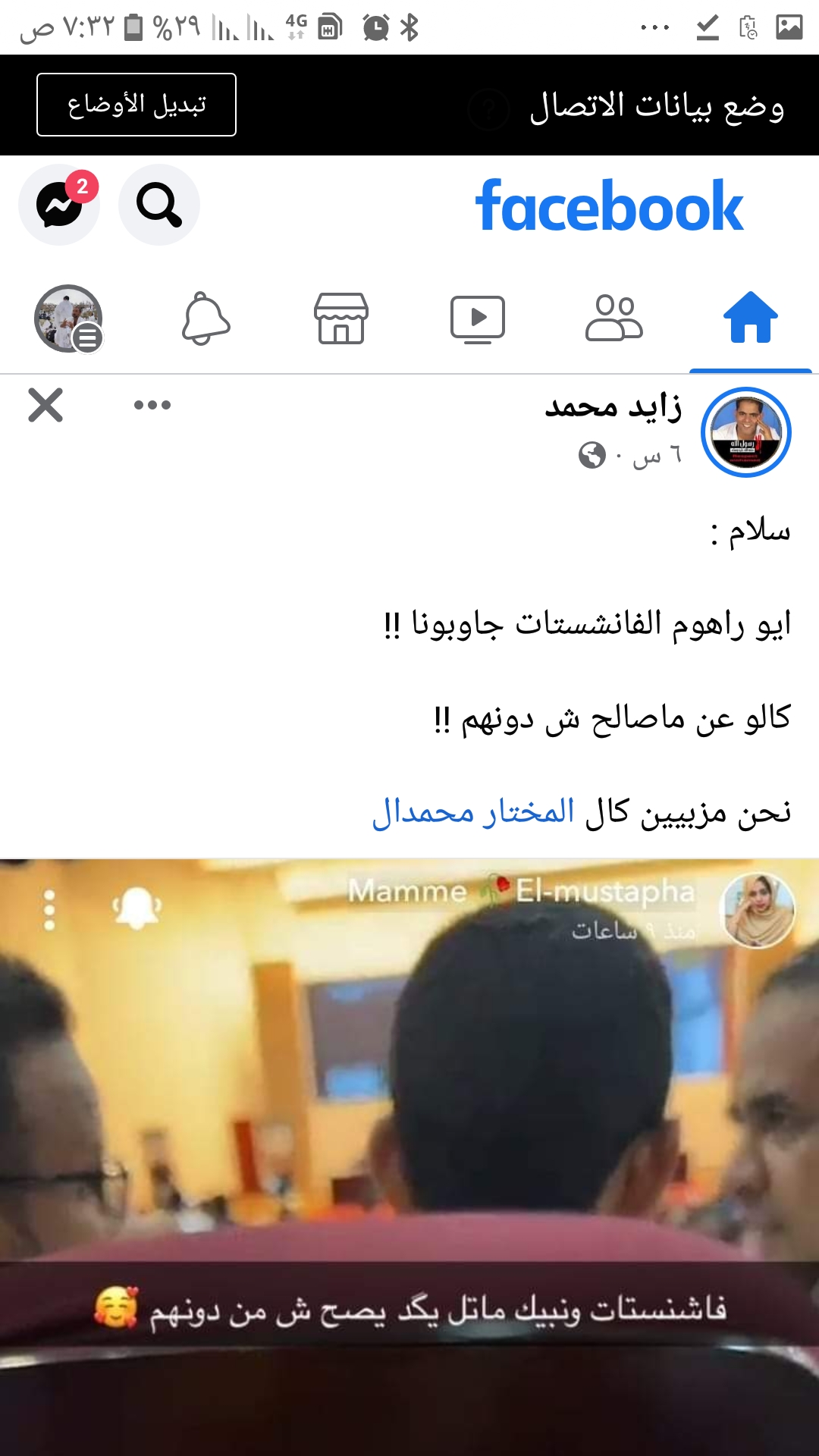The width and height of the screenshot is (819, 1456).
Task: Open Facebook search
Action: tap(159, 205)
